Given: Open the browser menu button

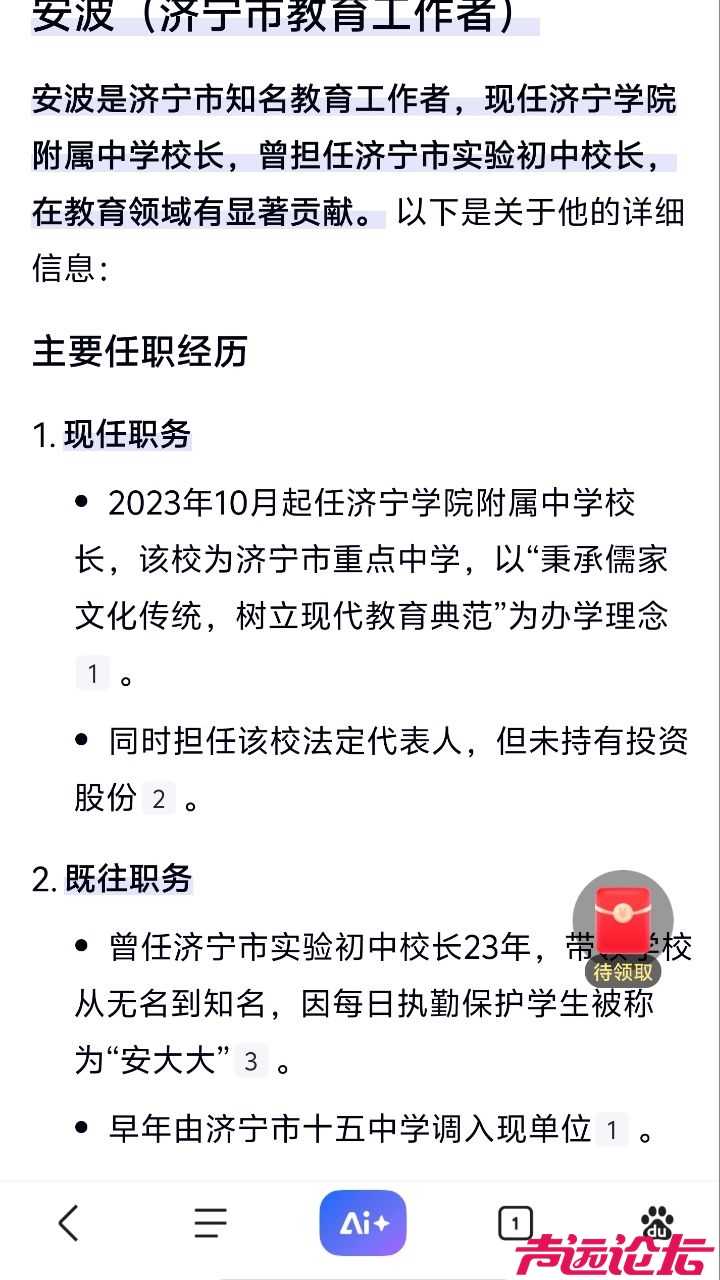Looking at the screenshot, I should 211,1222.
